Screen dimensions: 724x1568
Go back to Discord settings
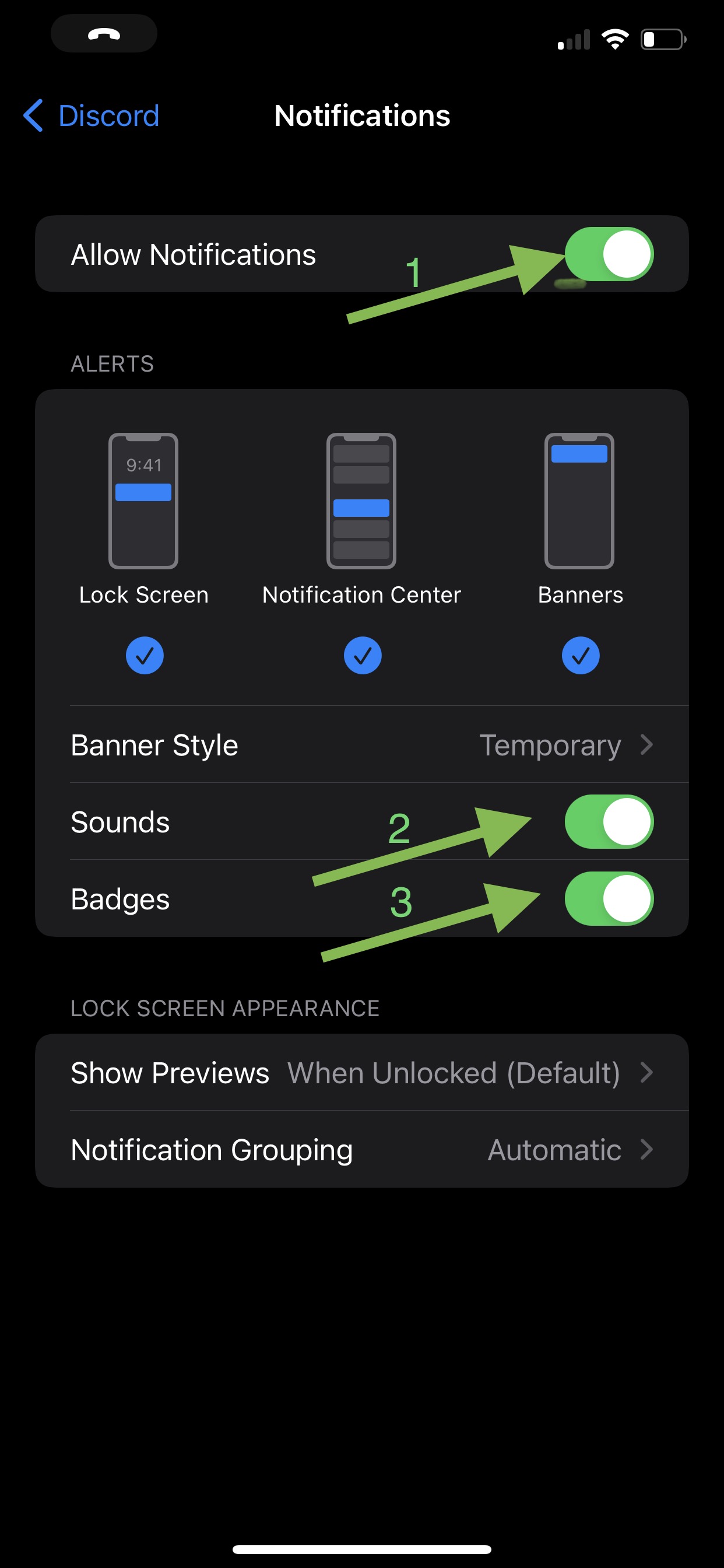(92, 116)
